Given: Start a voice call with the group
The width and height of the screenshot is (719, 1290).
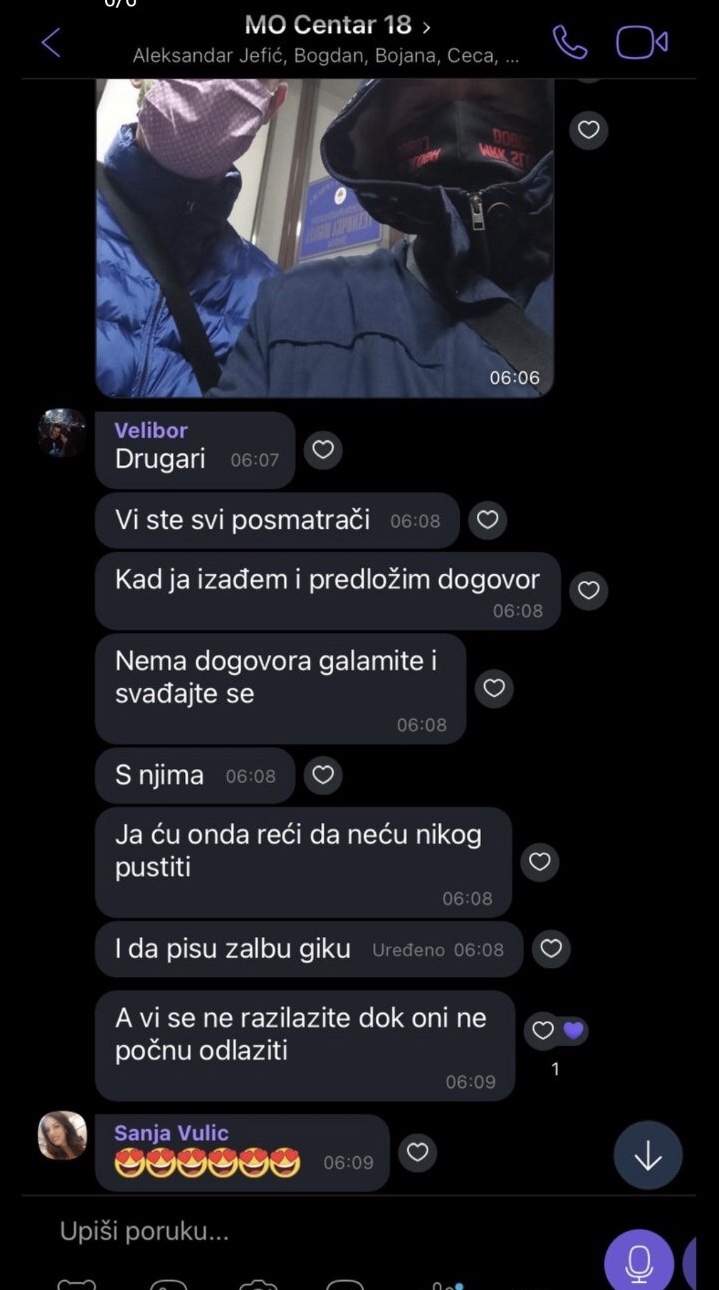Looking at the screenshot, I should coord(570,42).
